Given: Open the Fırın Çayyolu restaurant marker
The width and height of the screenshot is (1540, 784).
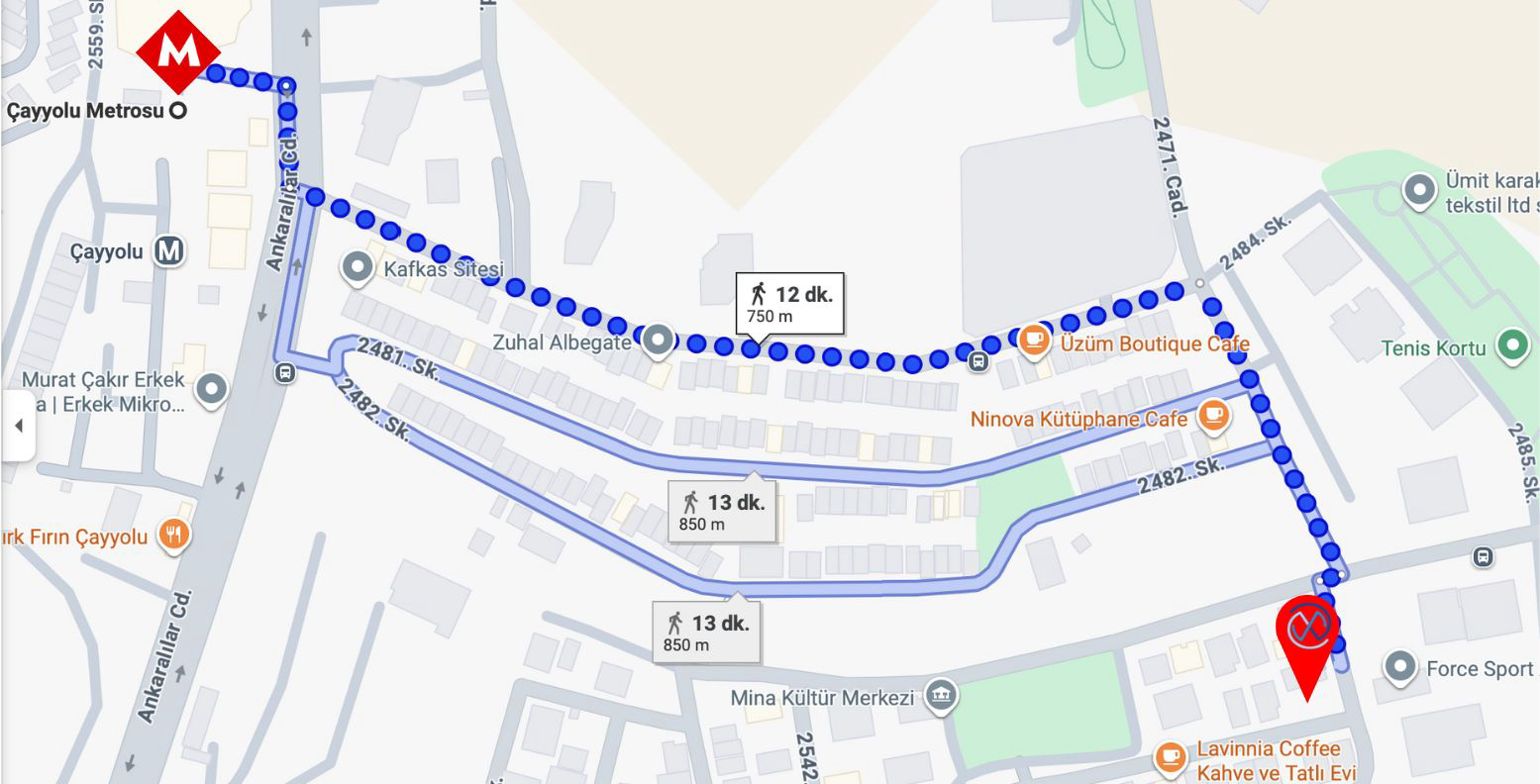Looking at the screenshot, I should click(x=174, y=536).
